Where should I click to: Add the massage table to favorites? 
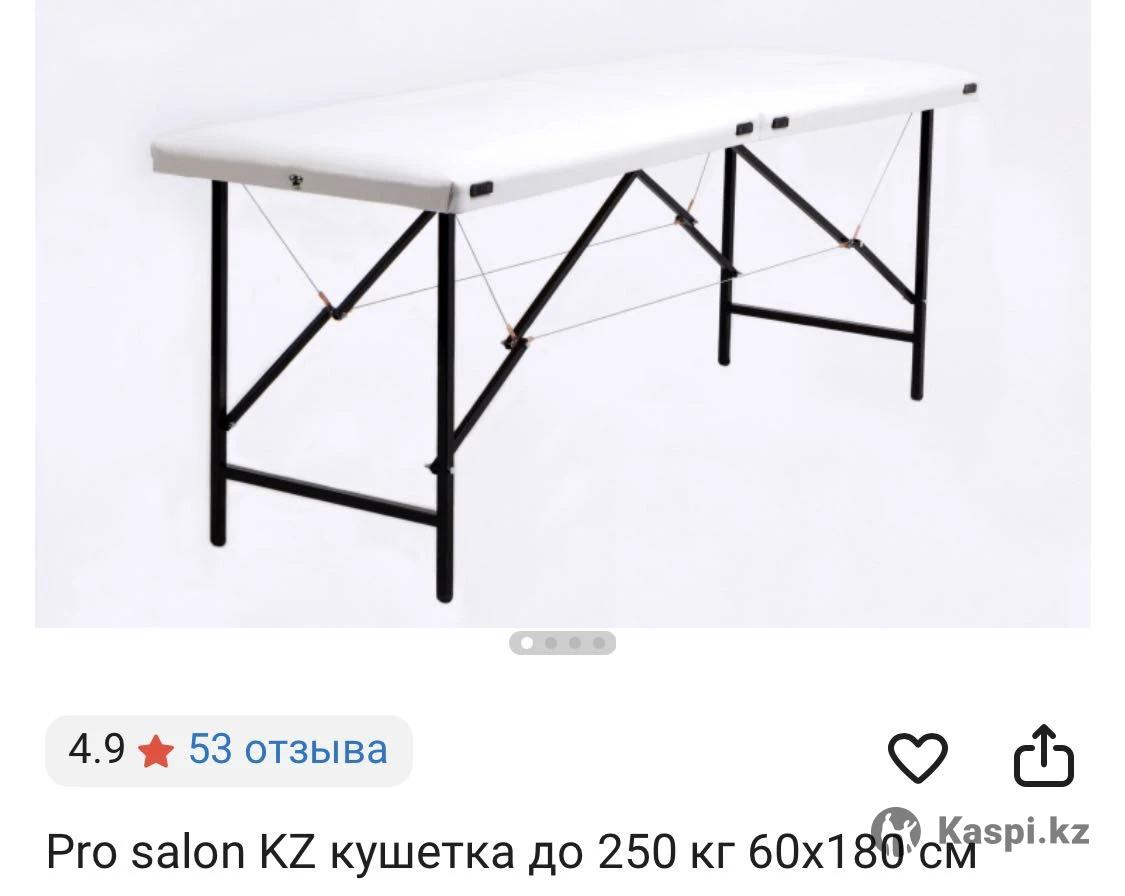pyautogui.click(x=917, y=757)
